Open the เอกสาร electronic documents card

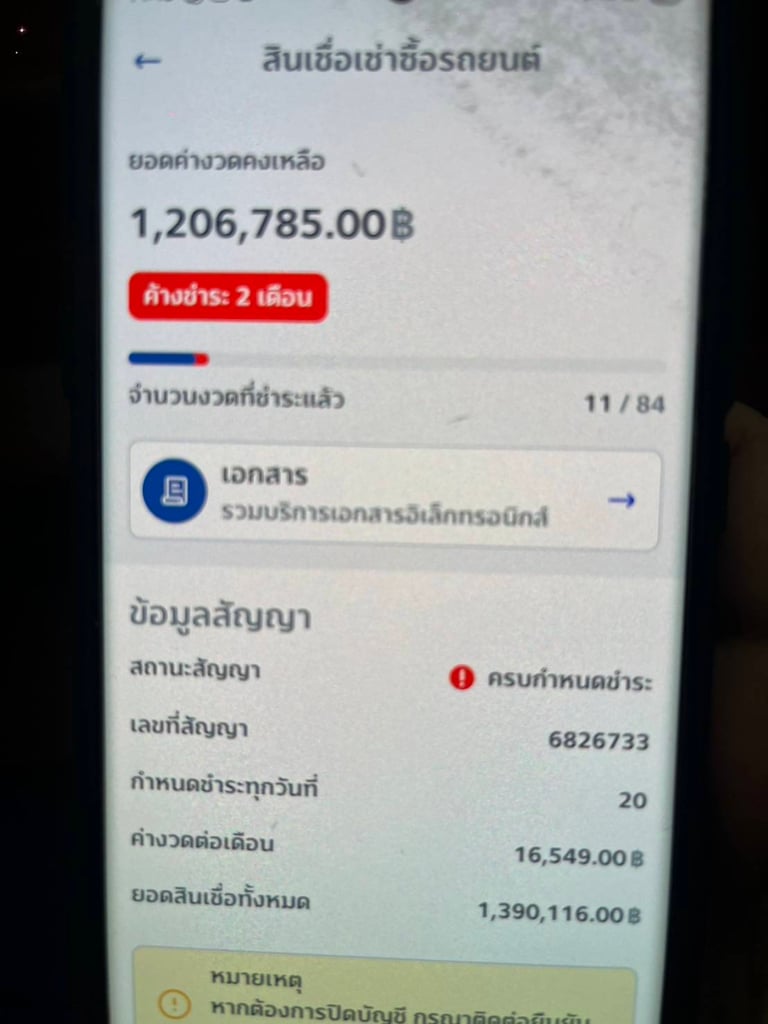[x=395, y=499]
